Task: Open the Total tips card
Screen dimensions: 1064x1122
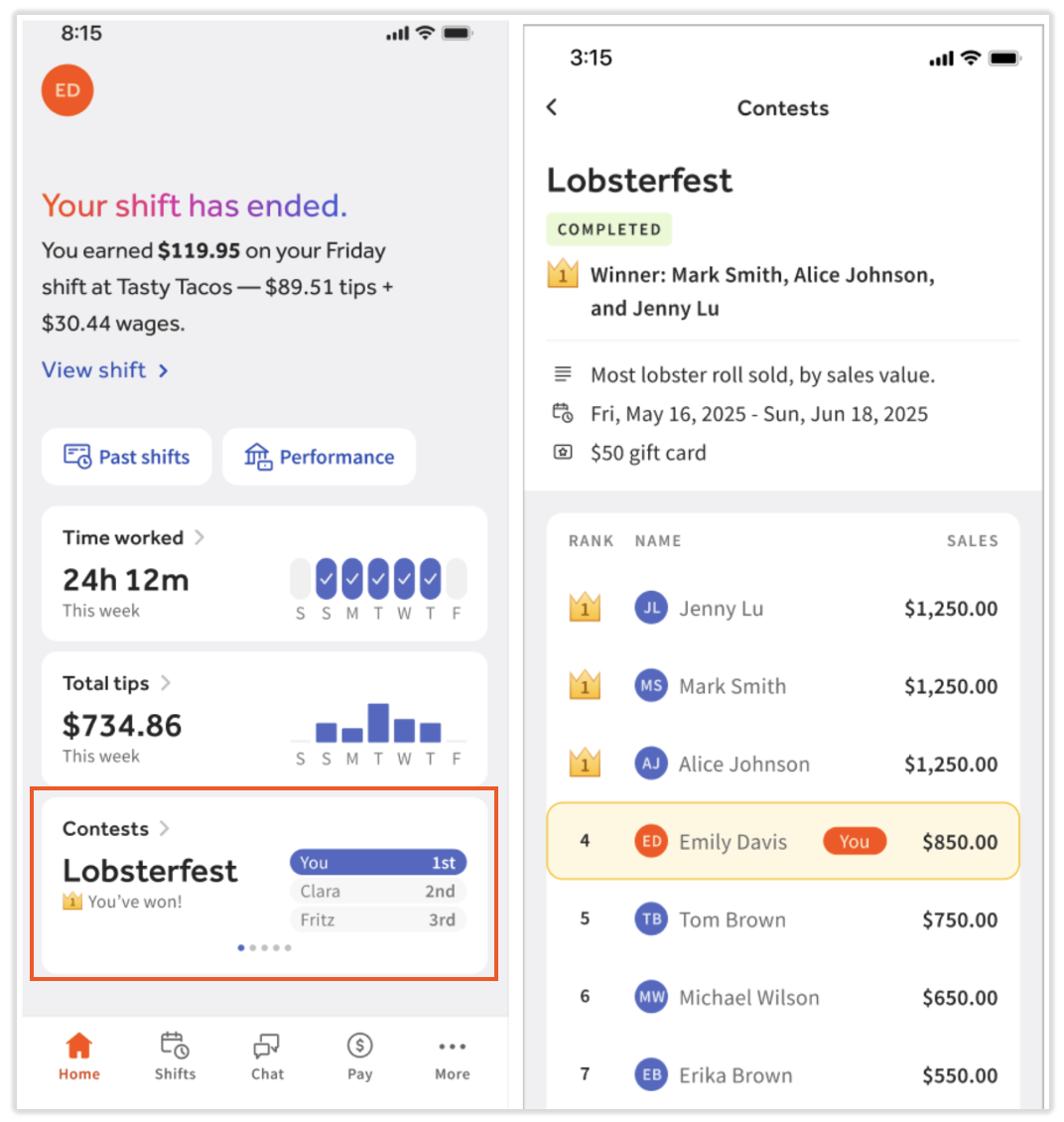Action: tap(265, 718)
